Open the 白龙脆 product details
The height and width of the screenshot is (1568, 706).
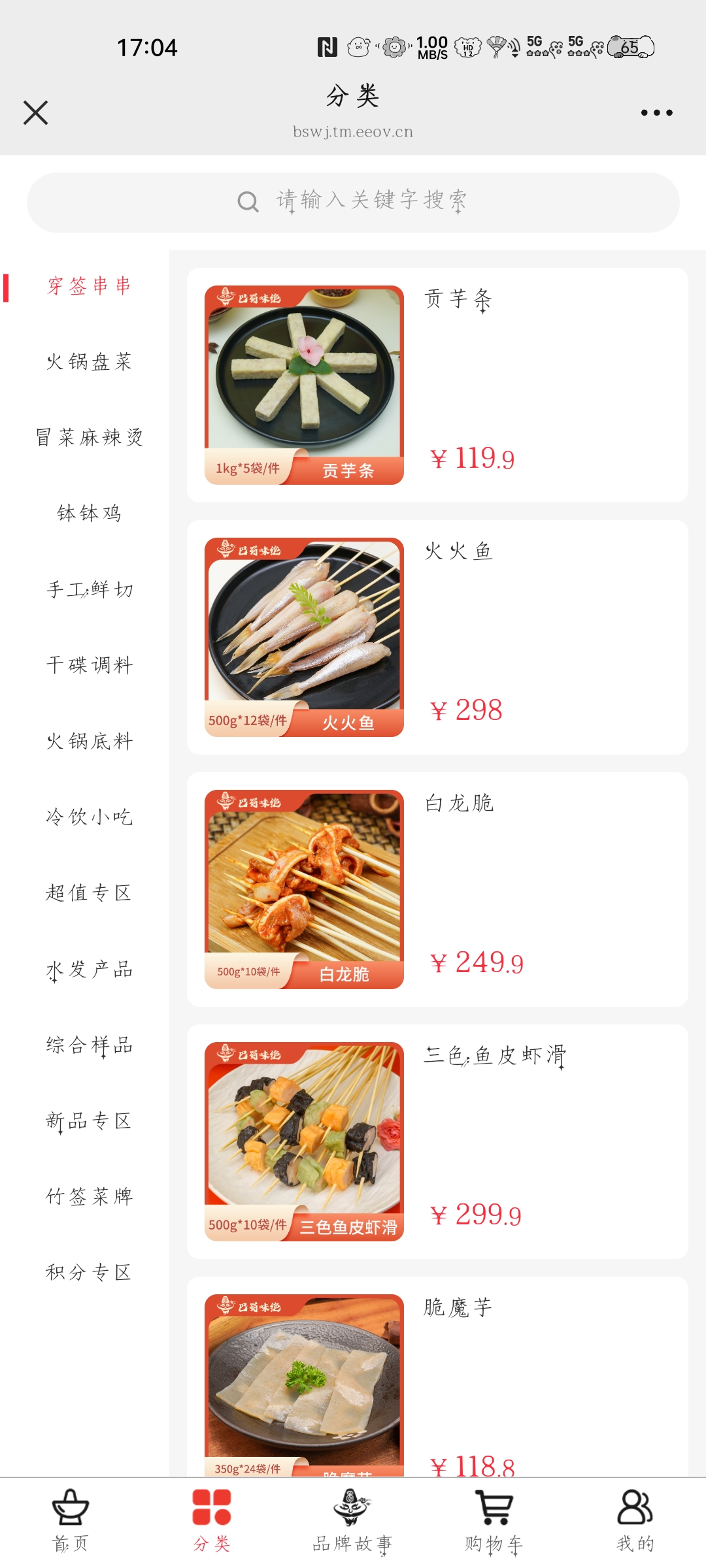[437, 889]
